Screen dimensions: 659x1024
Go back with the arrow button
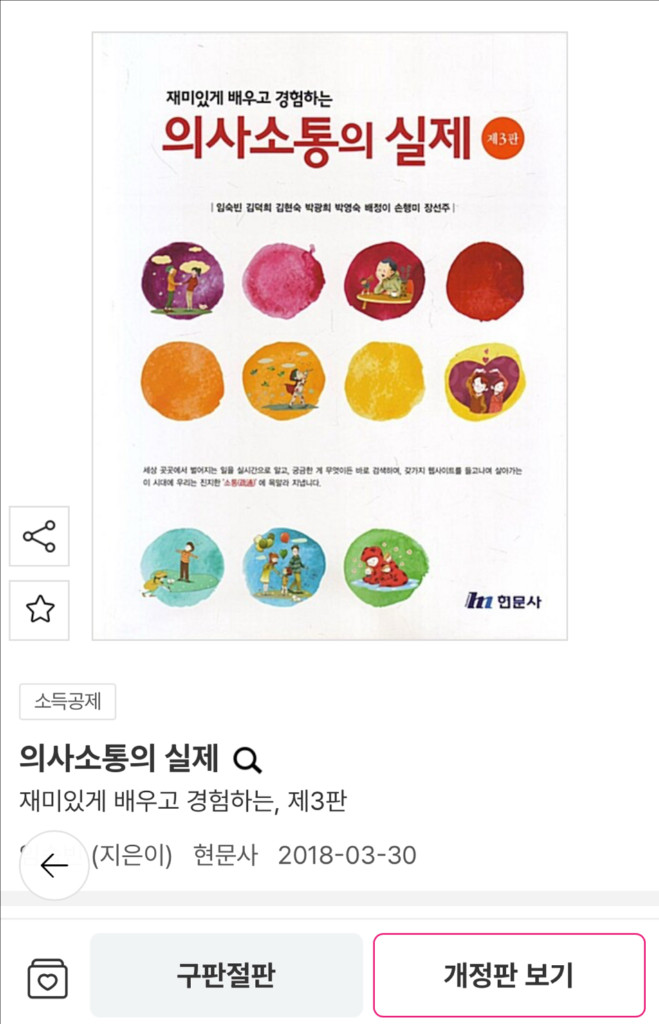click(54, 865)
